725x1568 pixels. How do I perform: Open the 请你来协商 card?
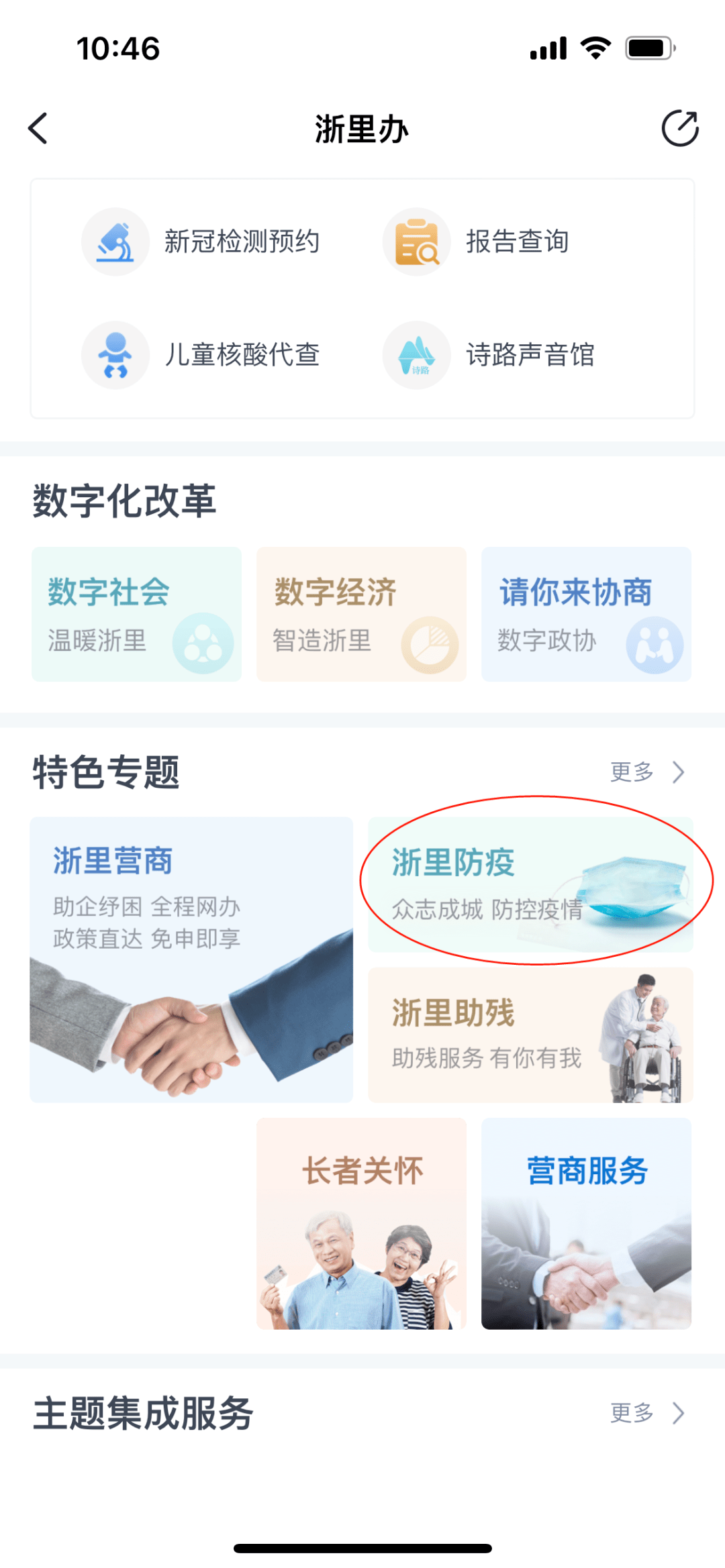(586, 614)
